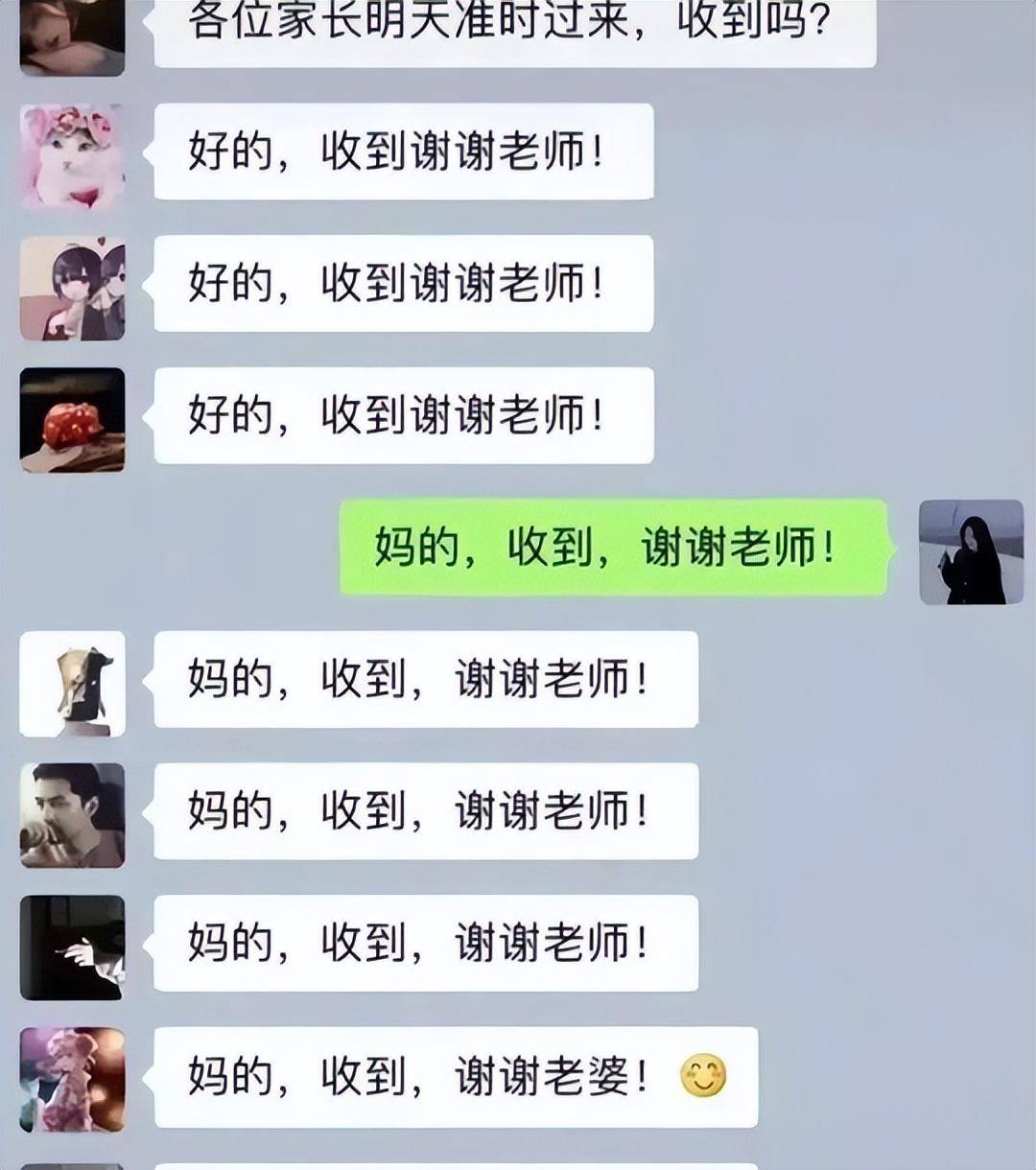
Task: Open the anime couple avatar's profile
Action: click(x=73, y=288)
